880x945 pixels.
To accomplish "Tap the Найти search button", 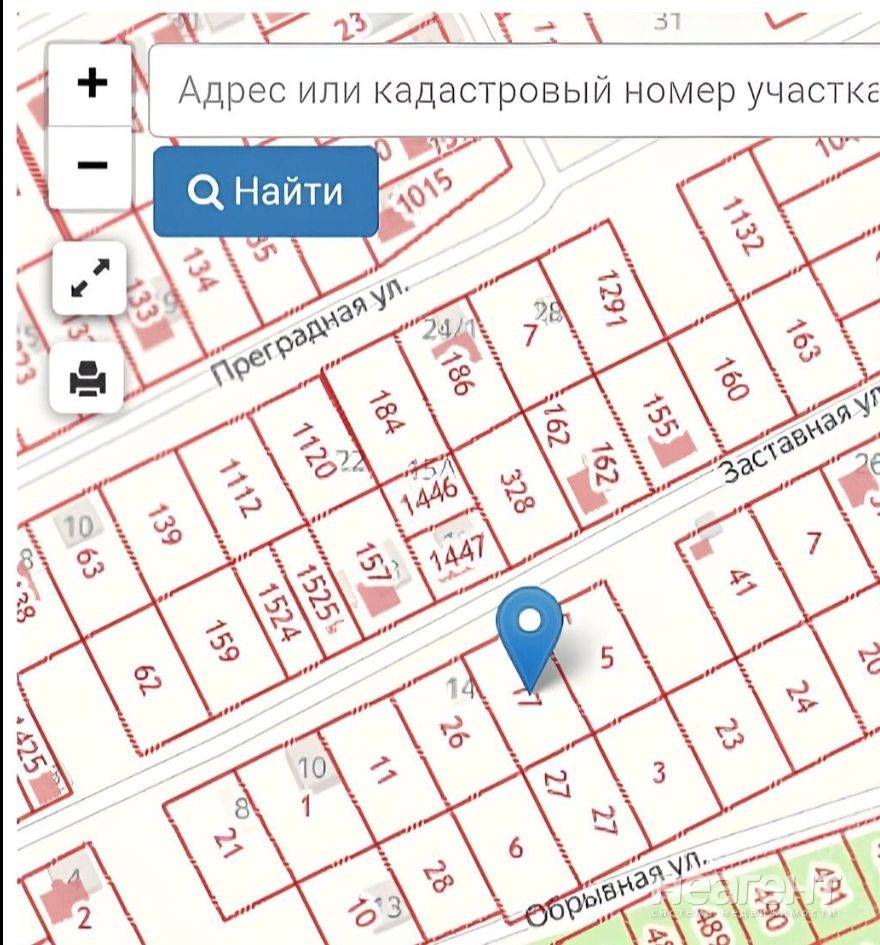I will [265, 191].
